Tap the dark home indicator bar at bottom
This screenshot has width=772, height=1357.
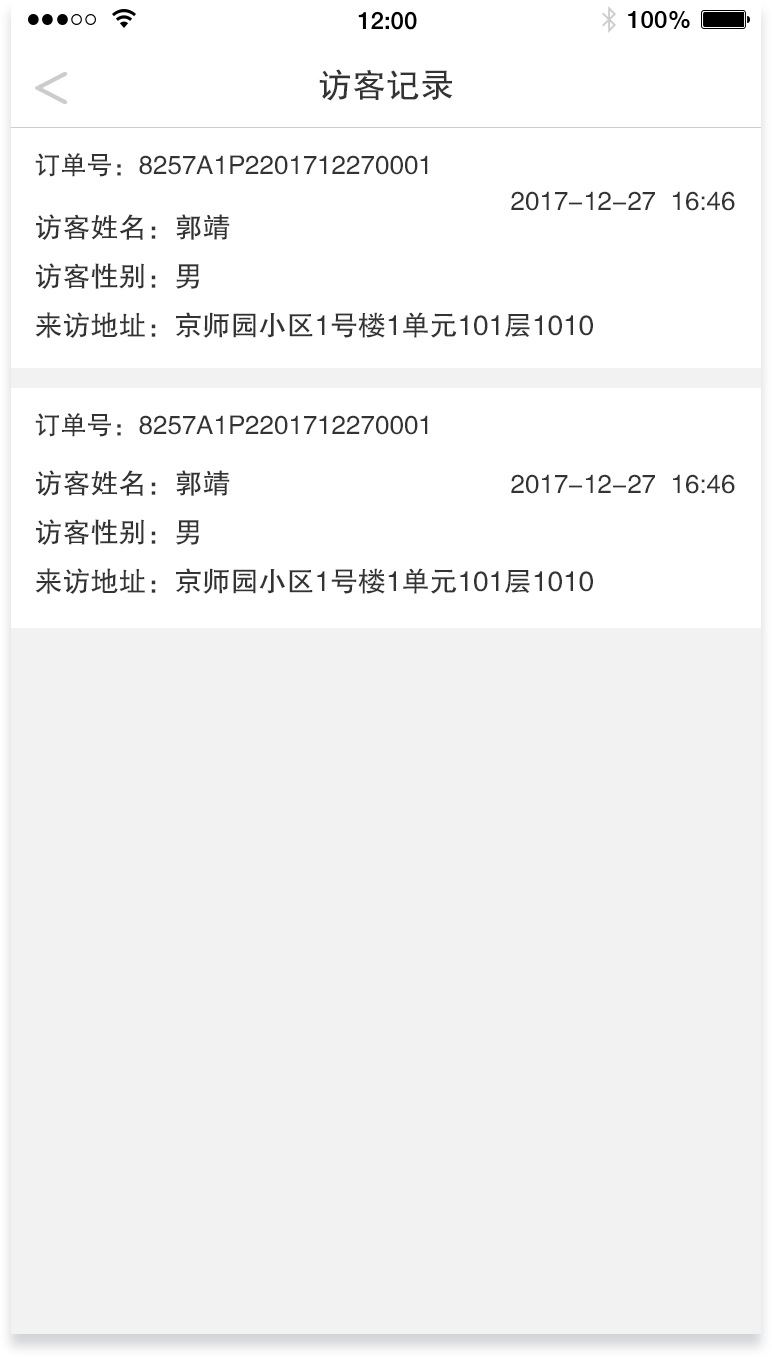click(x=386, y=1344)
